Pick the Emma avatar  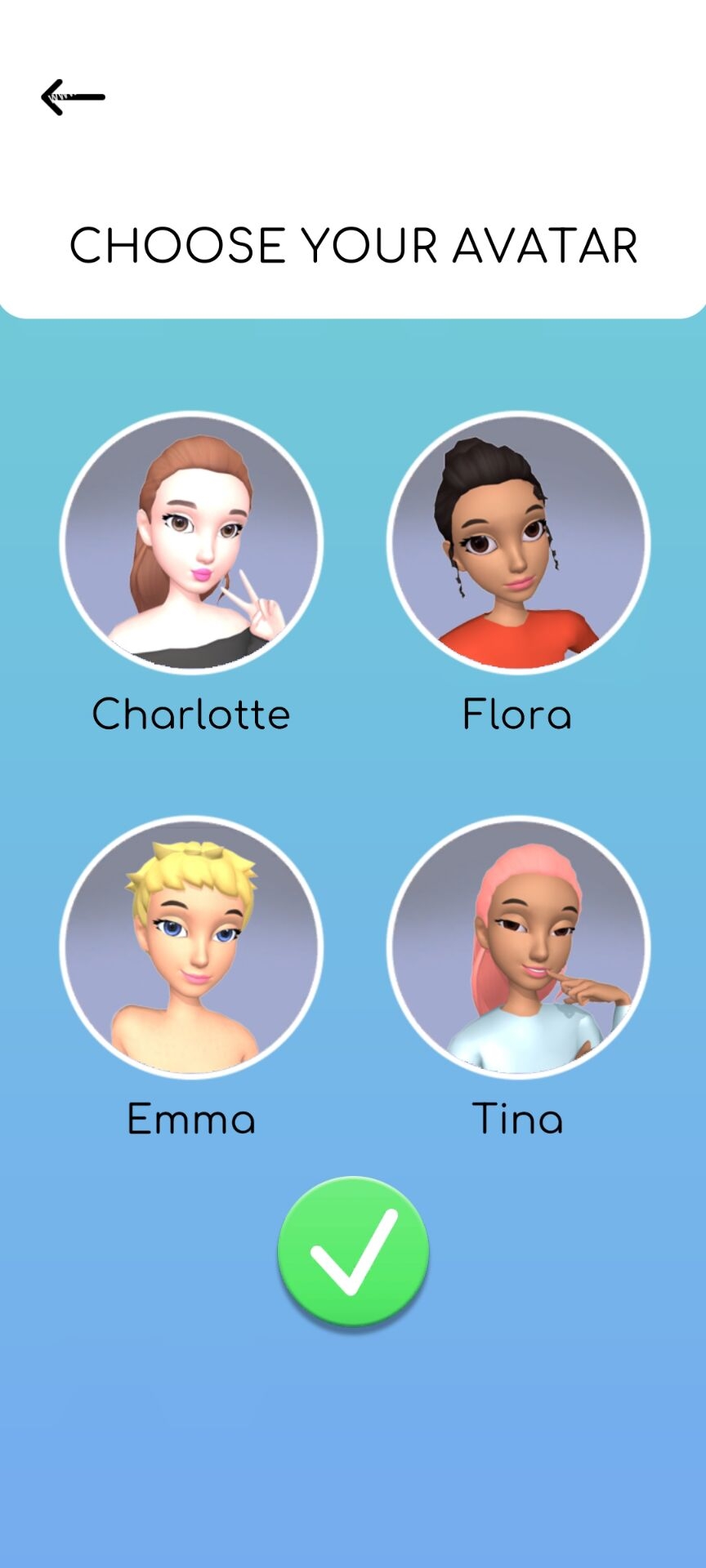pyautogui.click(x=192, y=947)
